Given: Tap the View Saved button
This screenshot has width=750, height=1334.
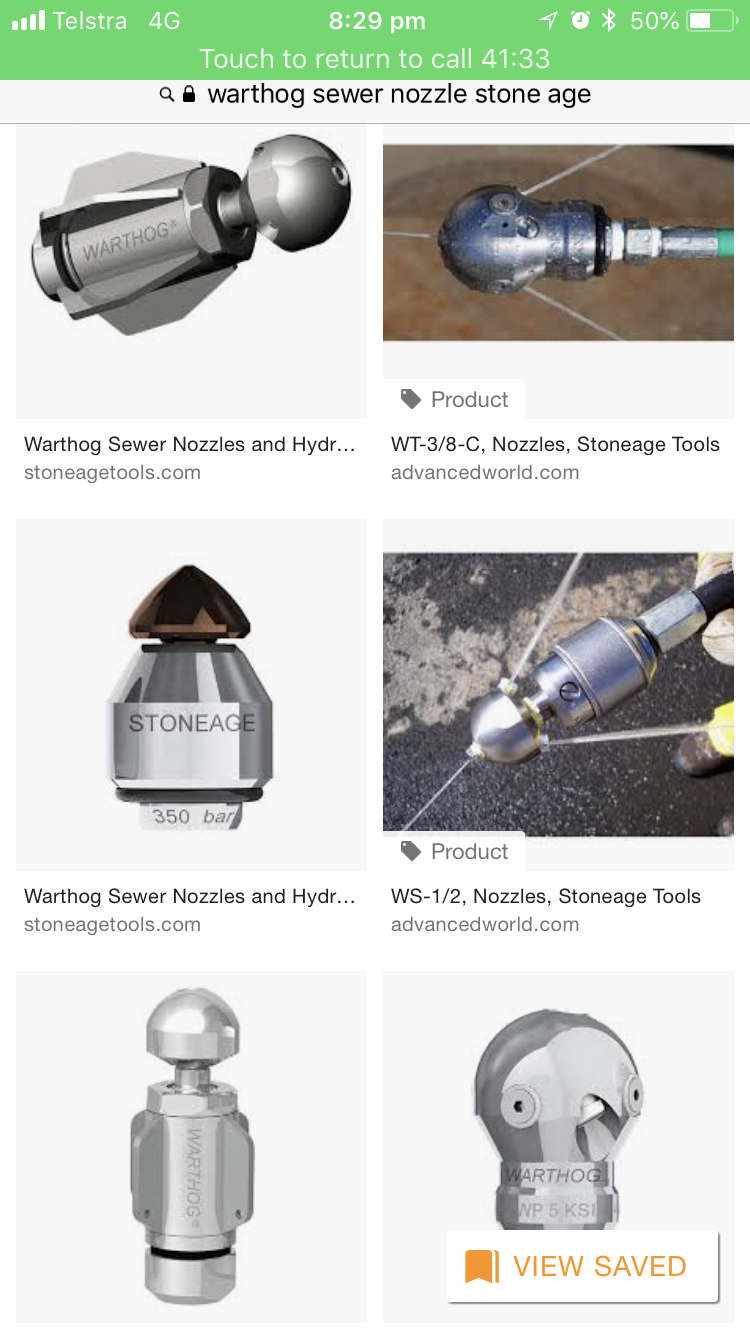Looking at the screenshot, I should tap(582, 1266).
